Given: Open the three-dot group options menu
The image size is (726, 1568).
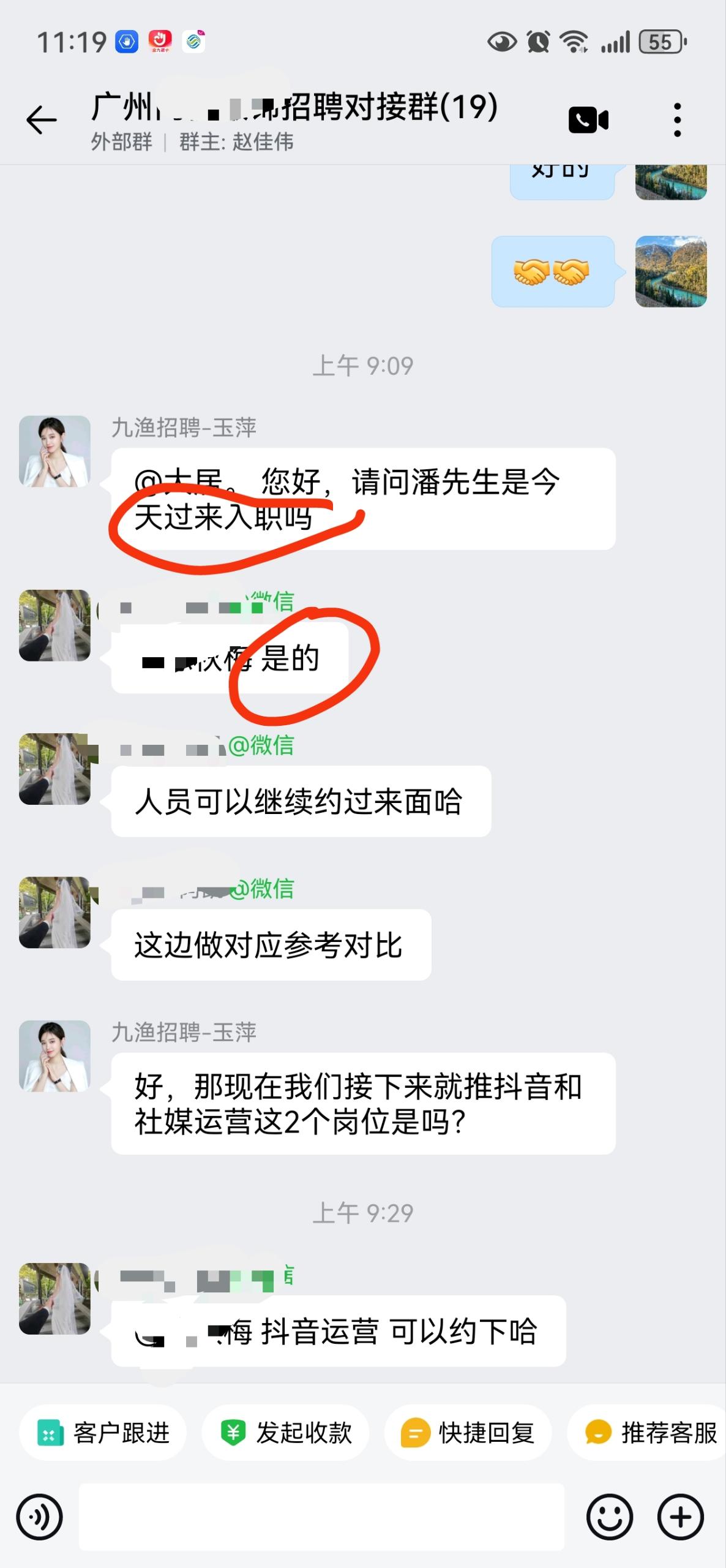Looking at the screenshot, I should tap(677, 120).
